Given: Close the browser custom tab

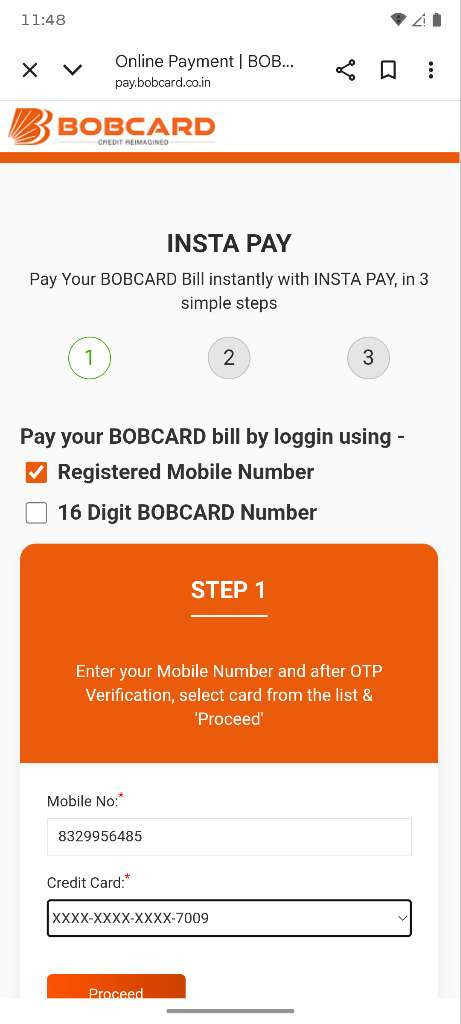Looking at the screenshot, I should [30, 70].
